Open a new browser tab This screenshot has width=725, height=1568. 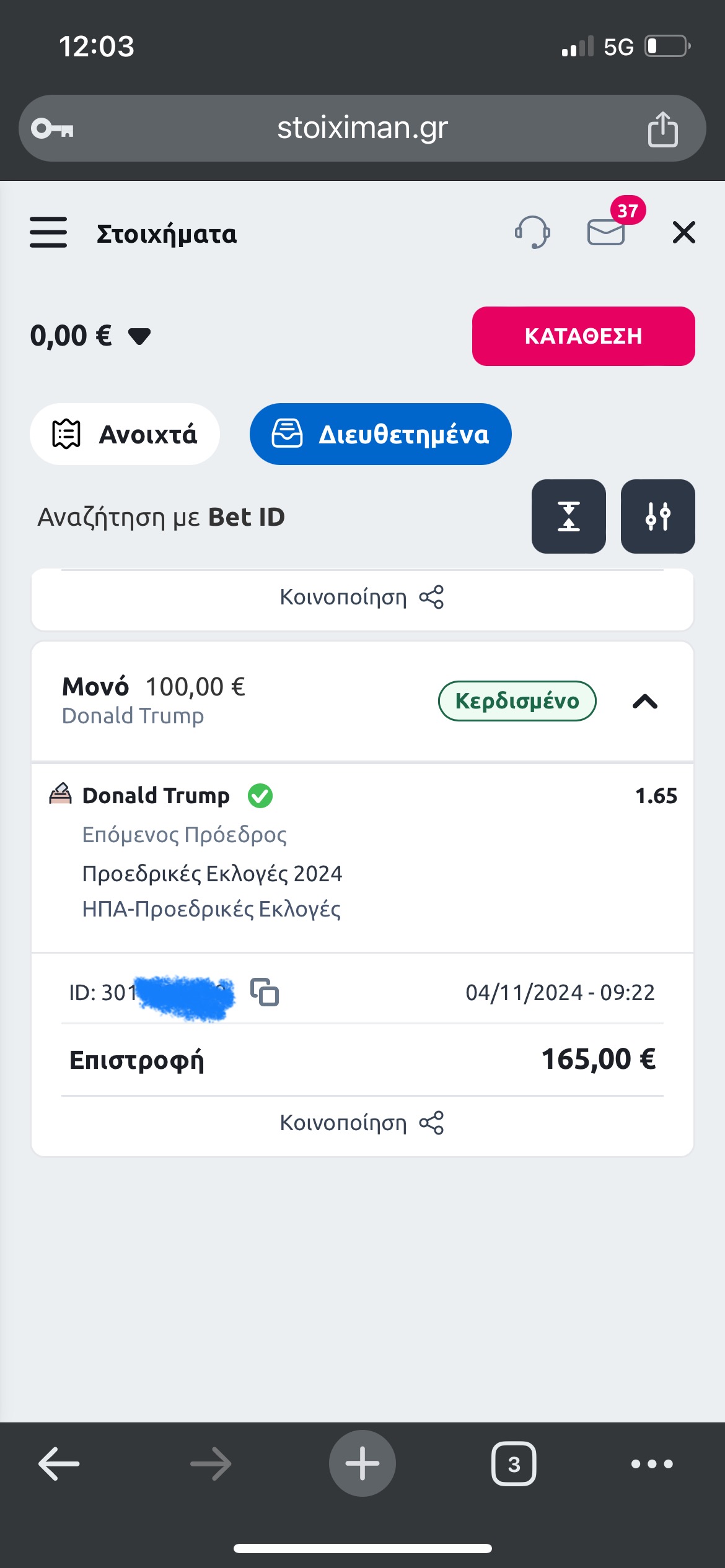coord(362,1464)
